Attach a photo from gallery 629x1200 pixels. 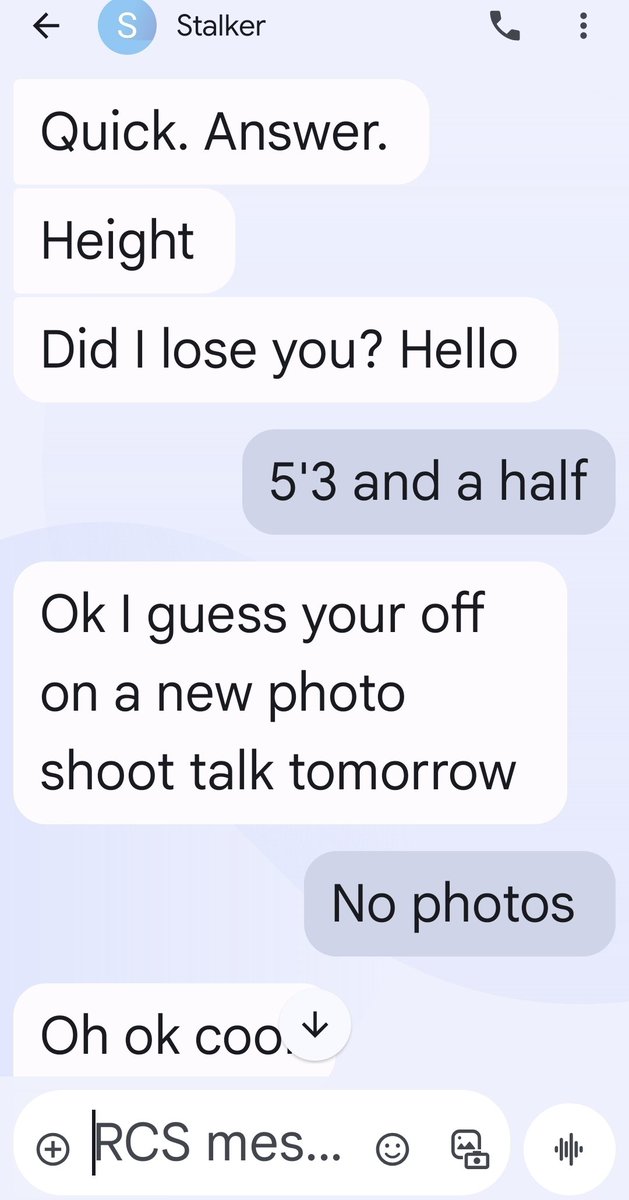[x=469, y=1149]
